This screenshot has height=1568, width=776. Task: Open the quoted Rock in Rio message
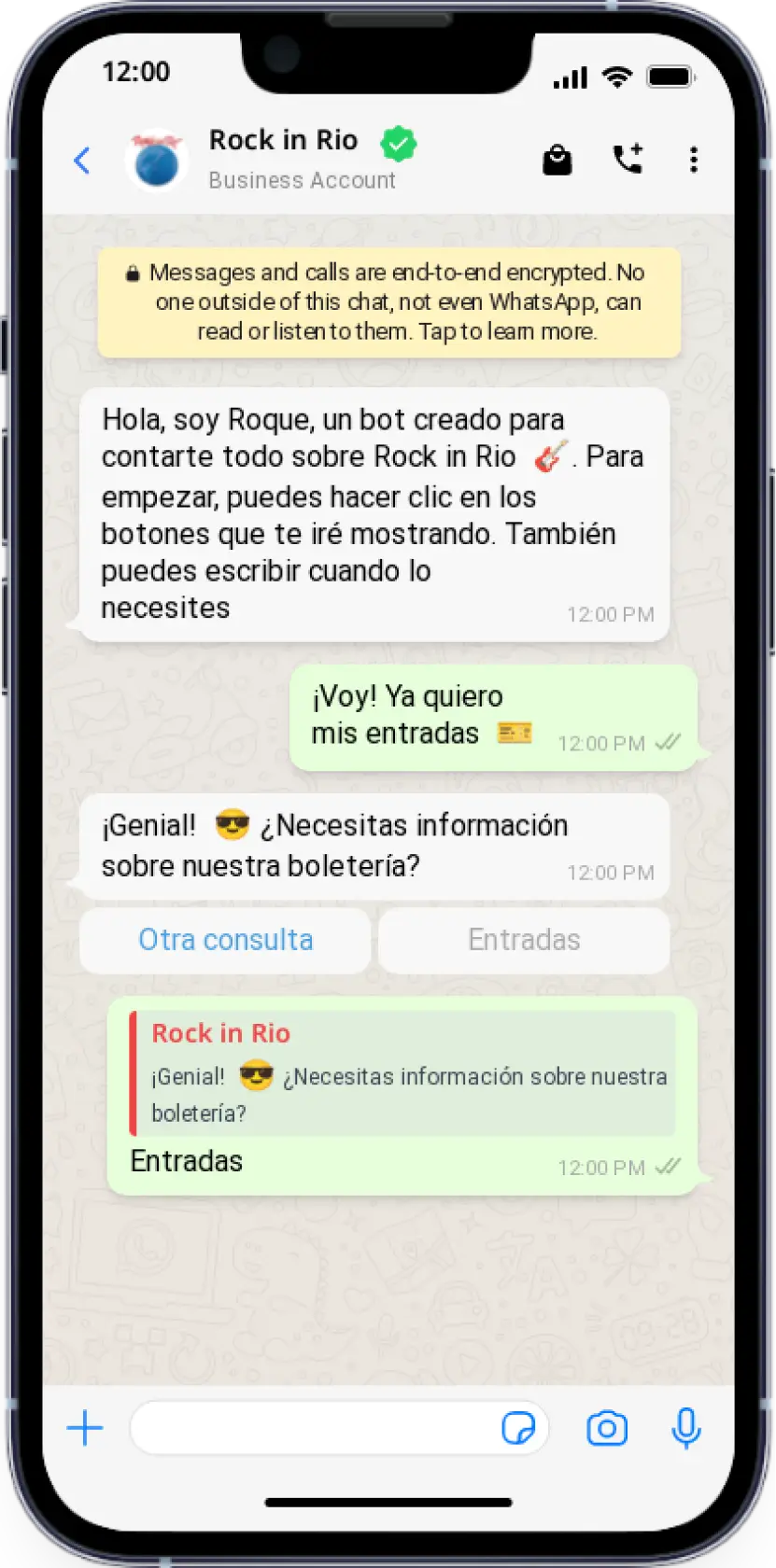pos(403,1073)
